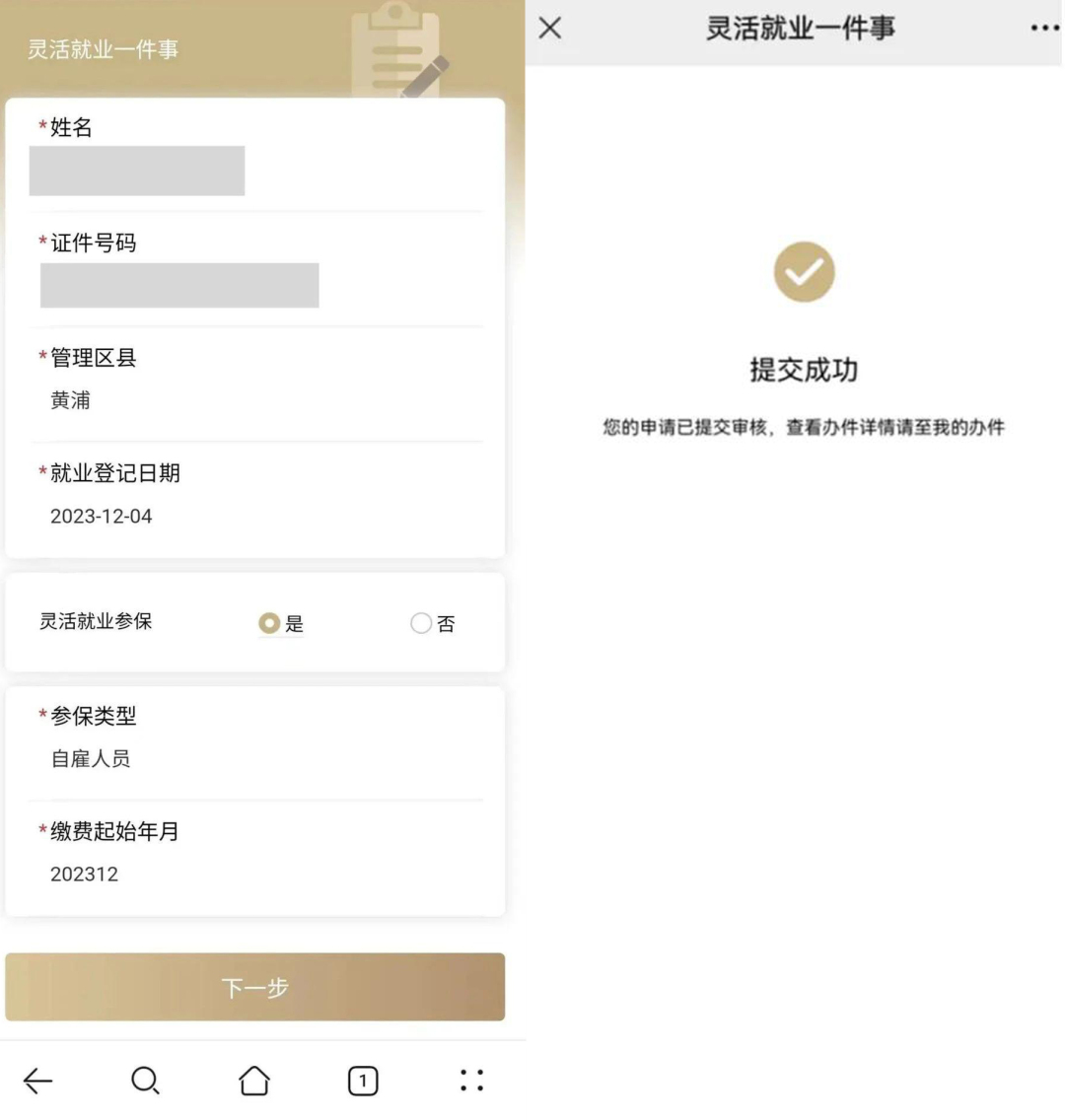Tap the 下一步 button
Screen dimensions: 1065x1120
(254, 987)
